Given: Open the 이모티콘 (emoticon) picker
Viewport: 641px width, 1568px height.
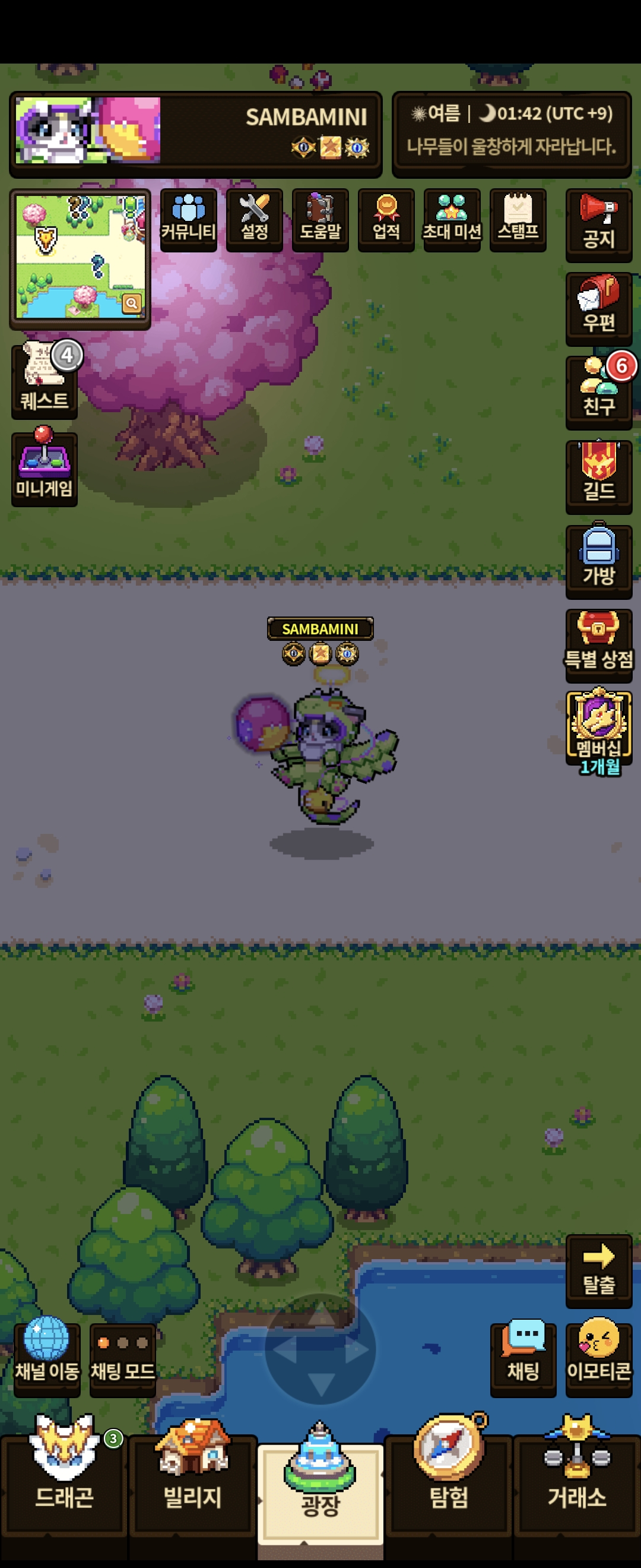Looking at the screenshot, I should [x=598, y=1357].
